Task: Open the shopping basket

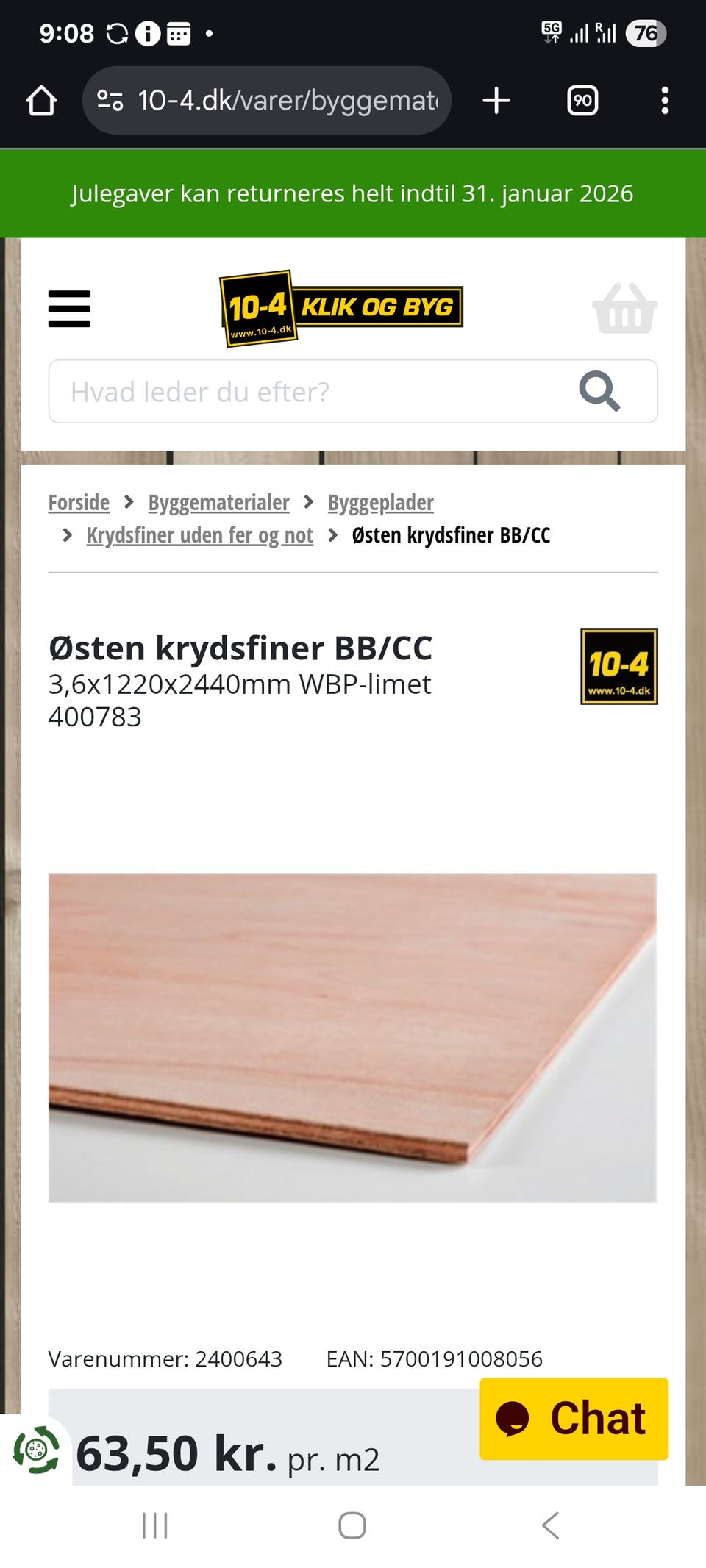Action: (x=624, y=309)
